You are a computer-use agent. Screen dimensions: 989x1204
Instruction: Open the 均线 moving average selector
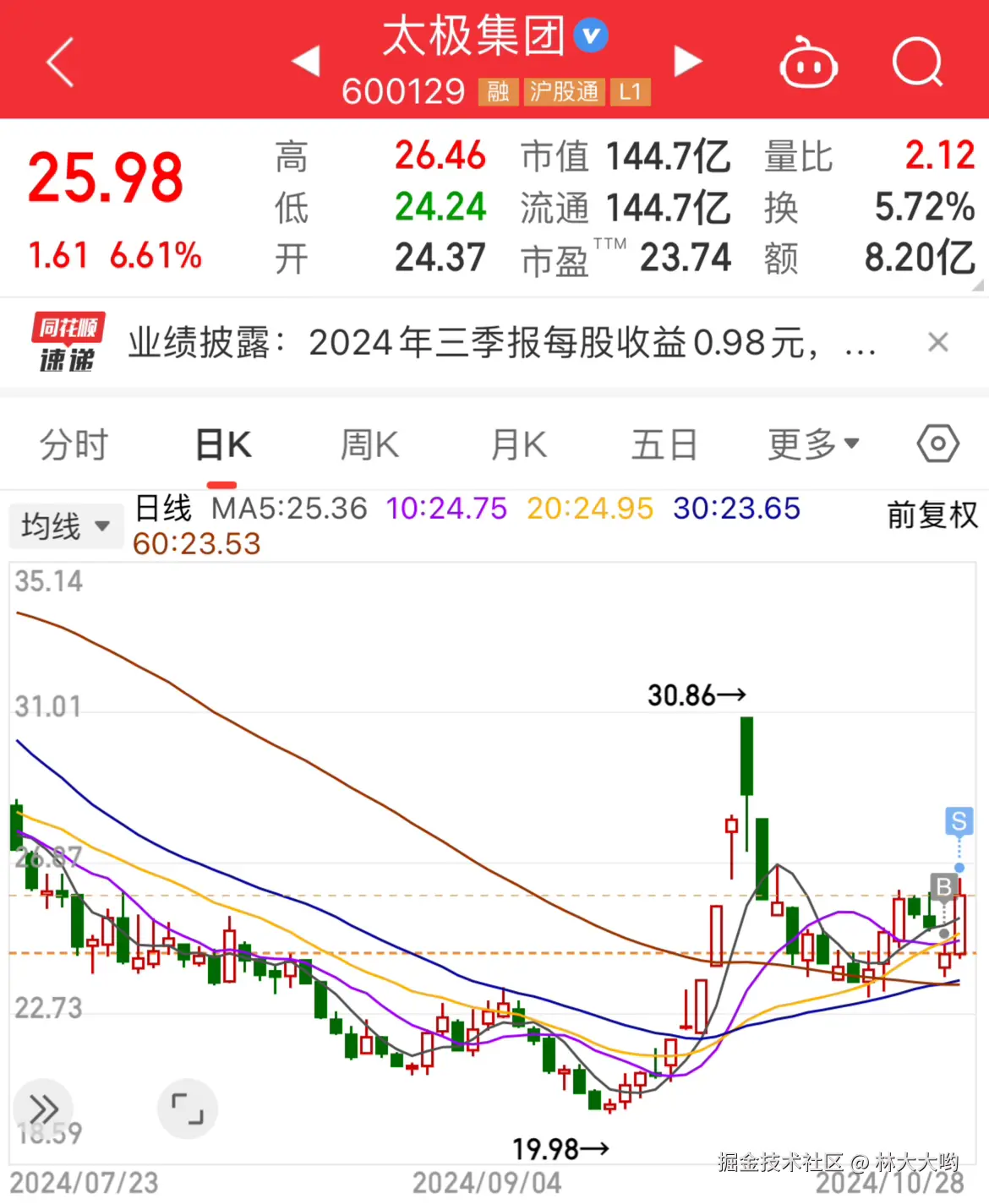click(x=66, y=525)
